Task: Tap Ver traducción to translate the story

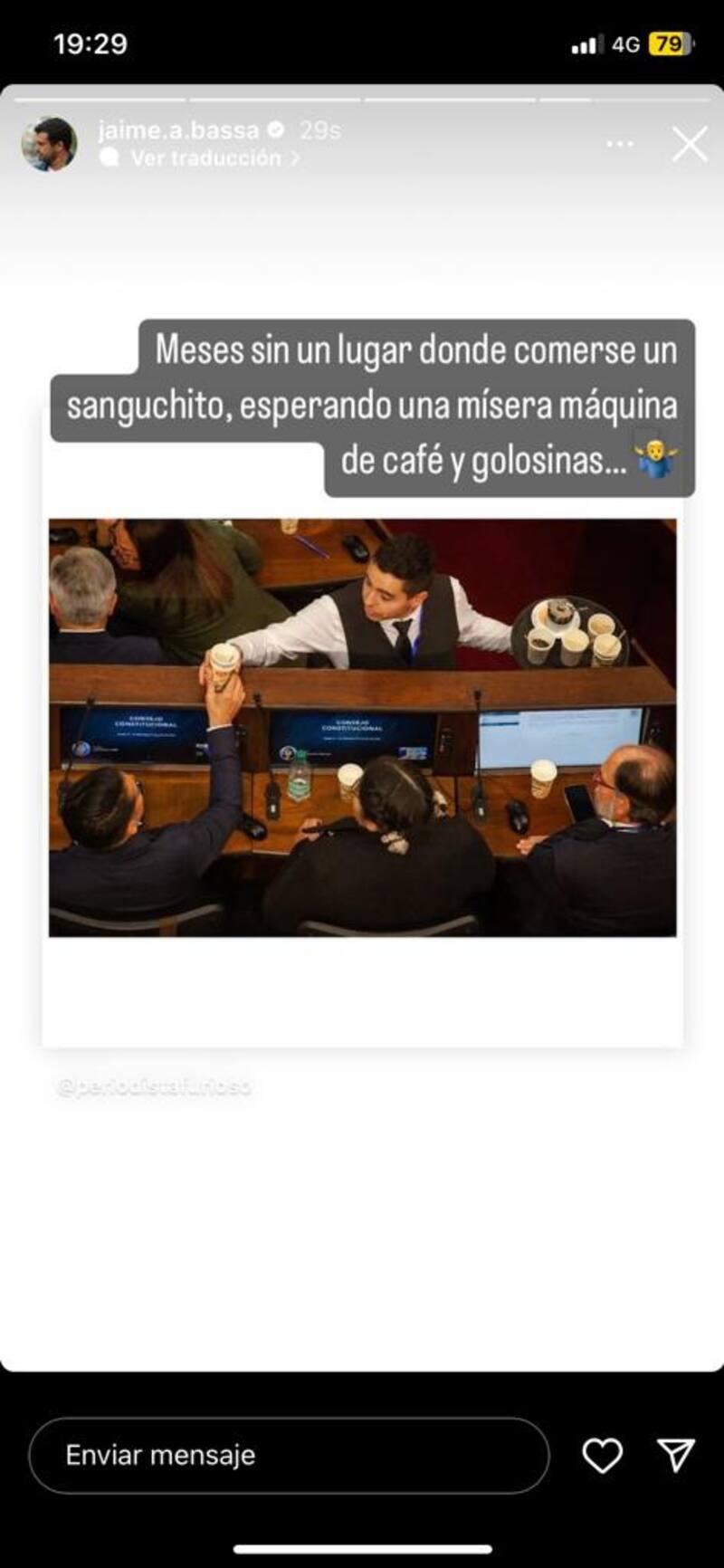Action: click(x=206, y=158)
